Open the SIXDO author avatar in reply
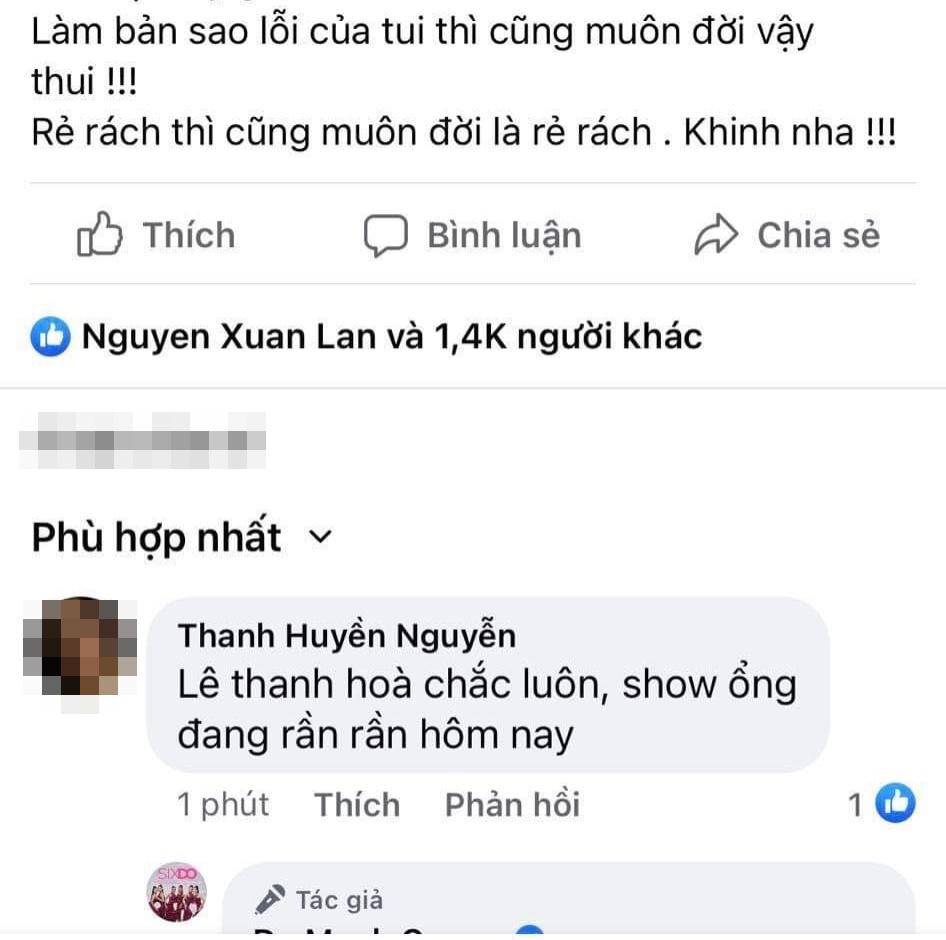This screenshot has width=946, height=940. tap(177, 890)
